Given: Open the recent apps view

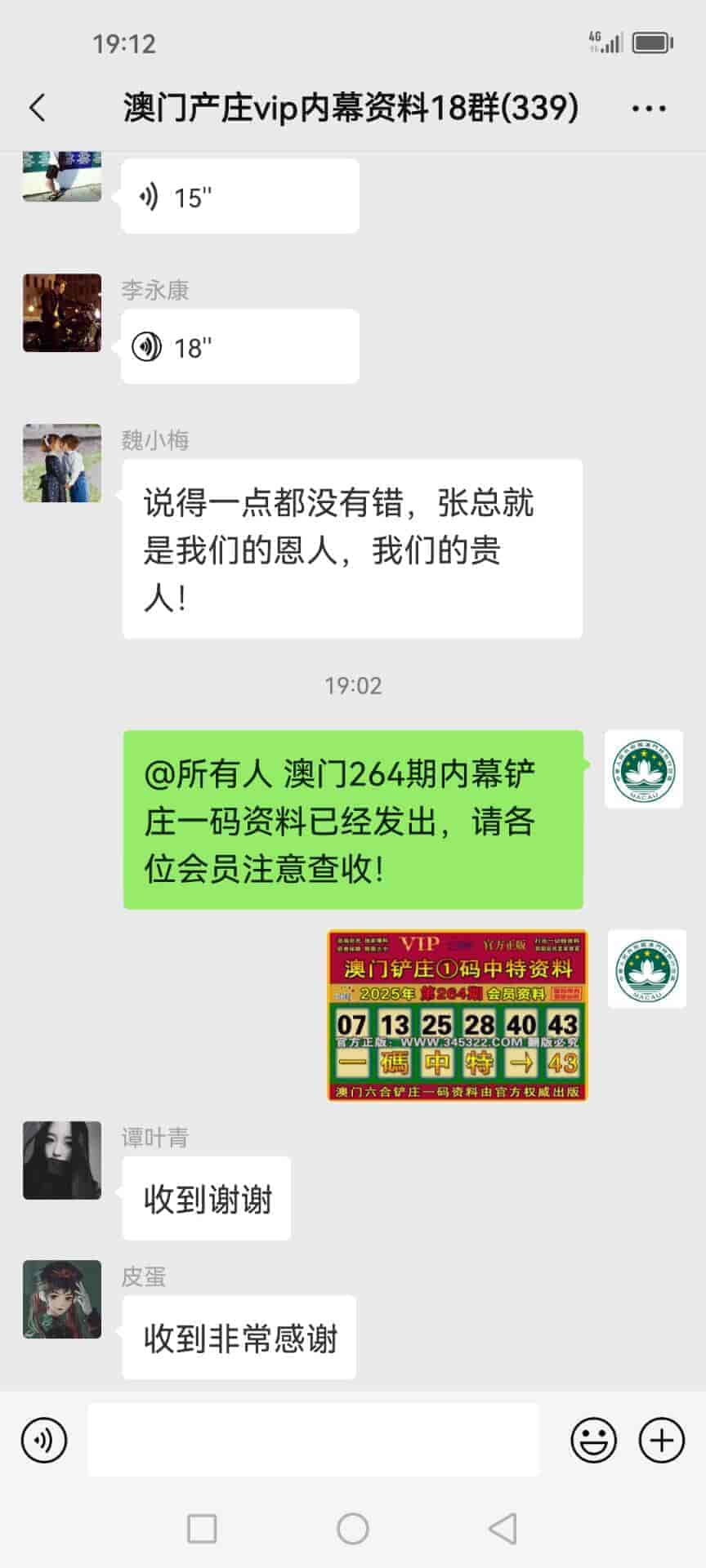Looking at the screenshot, I should point(202,1528).
